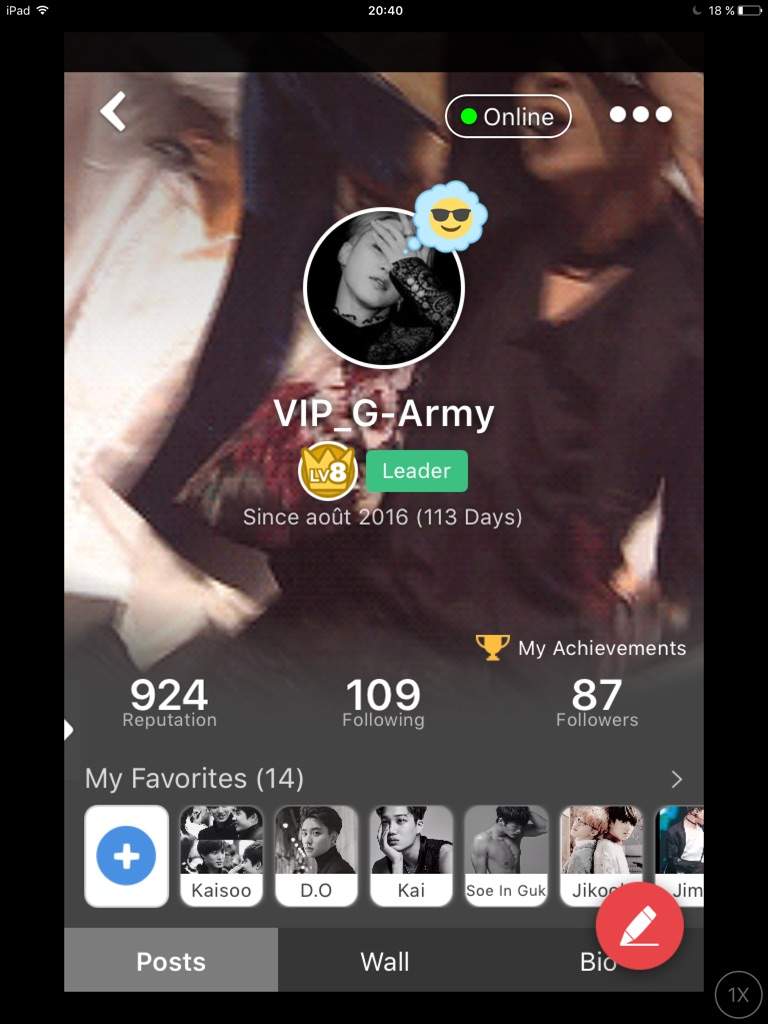768x1024 pixels.
Task: Open the Kai favorite
Action: click(411, 856)
